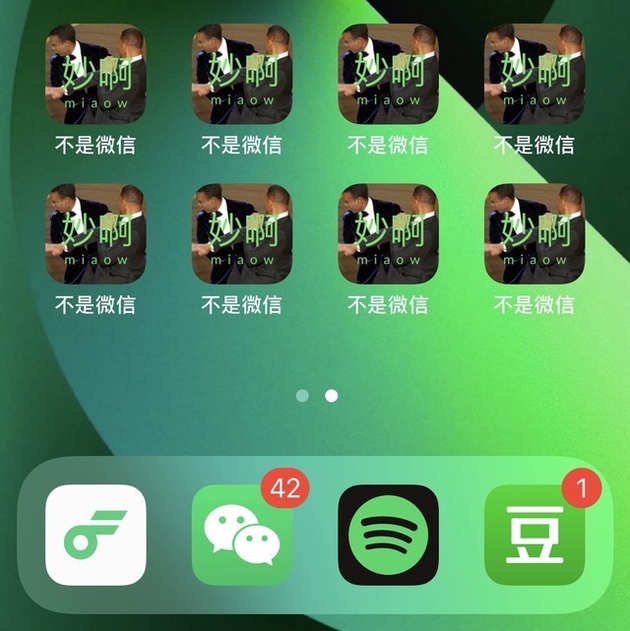The height and width of the screenshot is (631, 630).
Task: Open WeChat with 42 unread badge
Action: 242,535
